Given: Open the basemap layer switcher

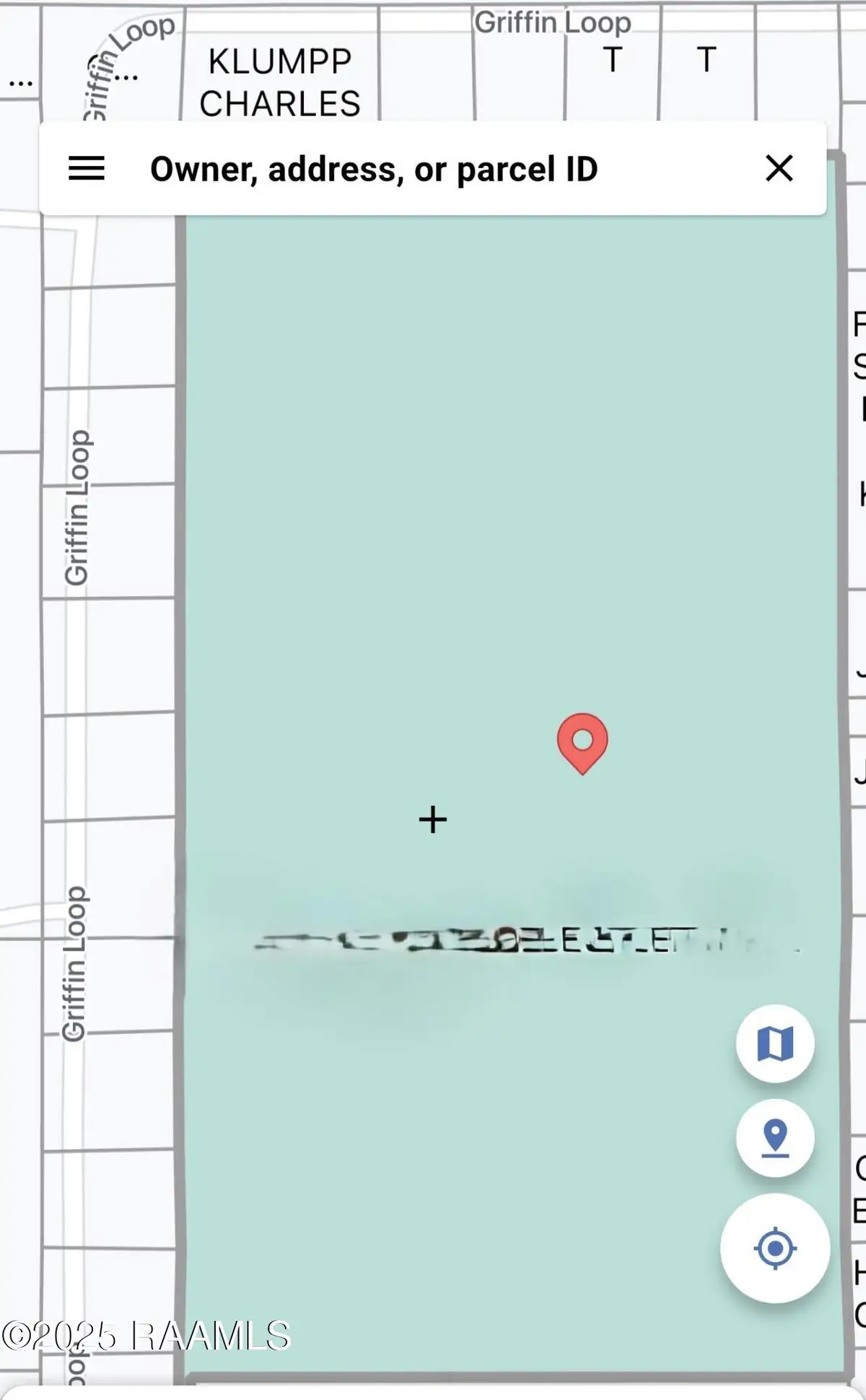Looking at the screenshot, I should click(774, 1042).
